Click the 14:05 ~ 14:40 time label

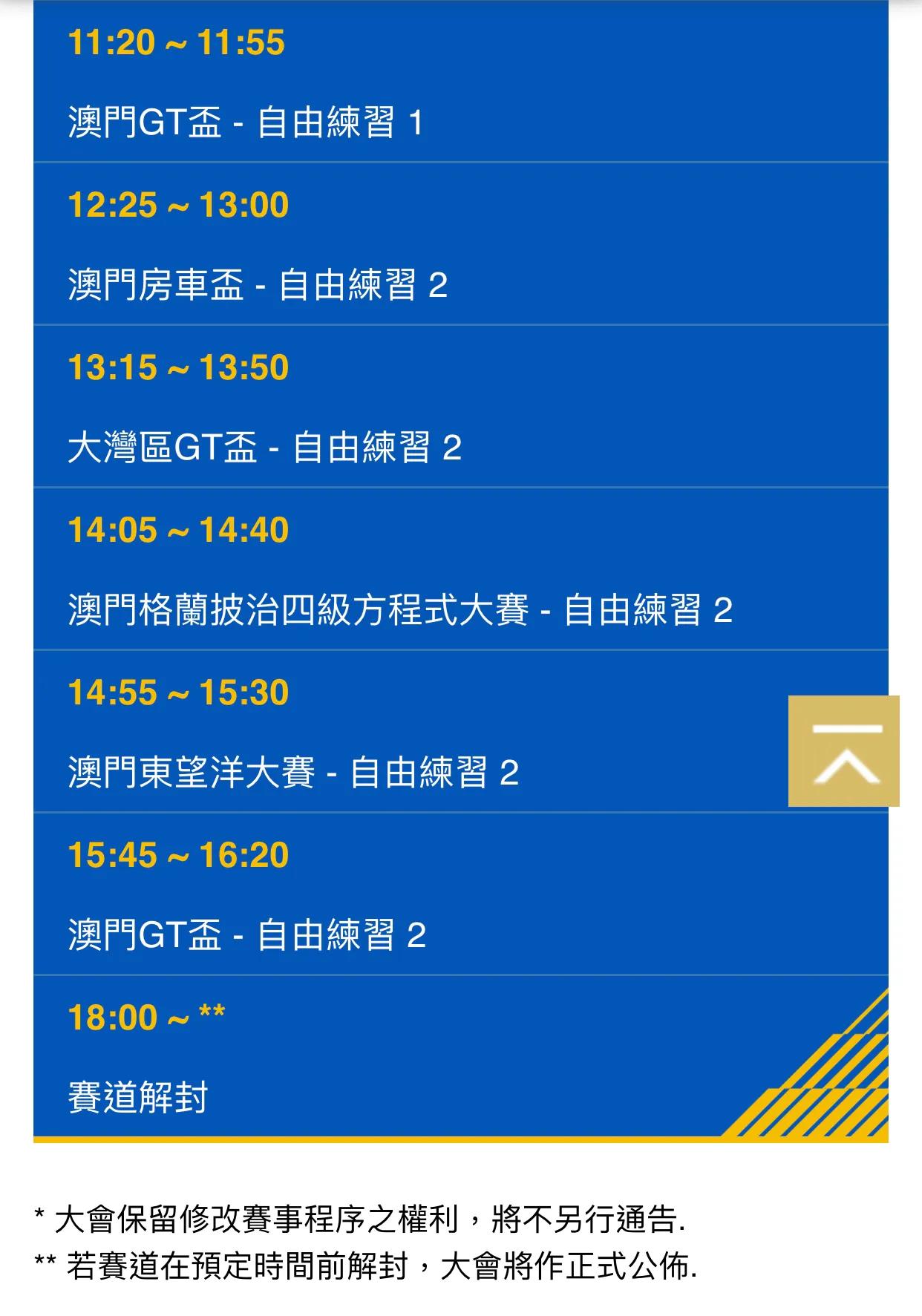[x=178, y=531]
